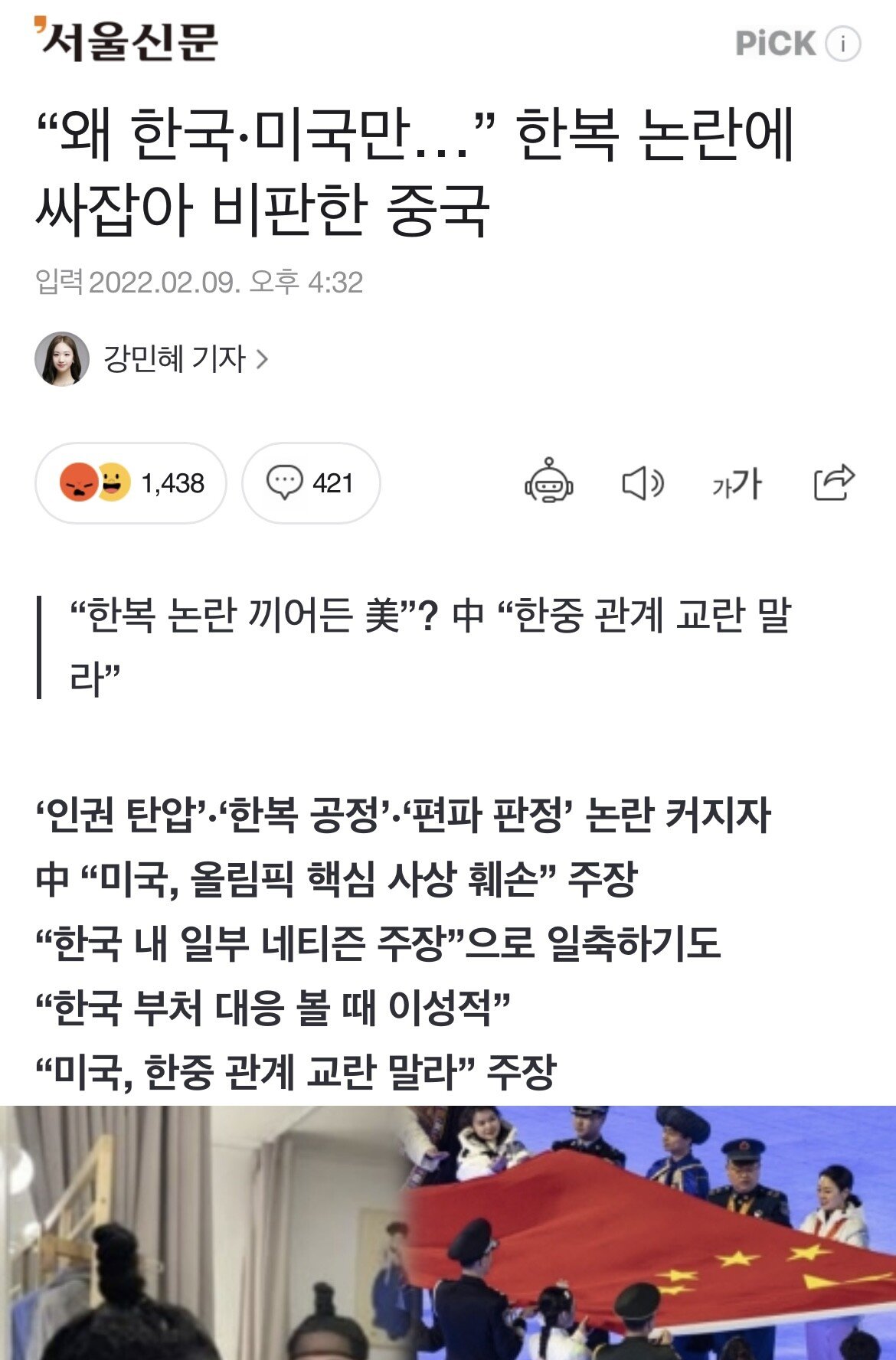
Task: Open the AI summary bot icon
Action: (548, 482)
